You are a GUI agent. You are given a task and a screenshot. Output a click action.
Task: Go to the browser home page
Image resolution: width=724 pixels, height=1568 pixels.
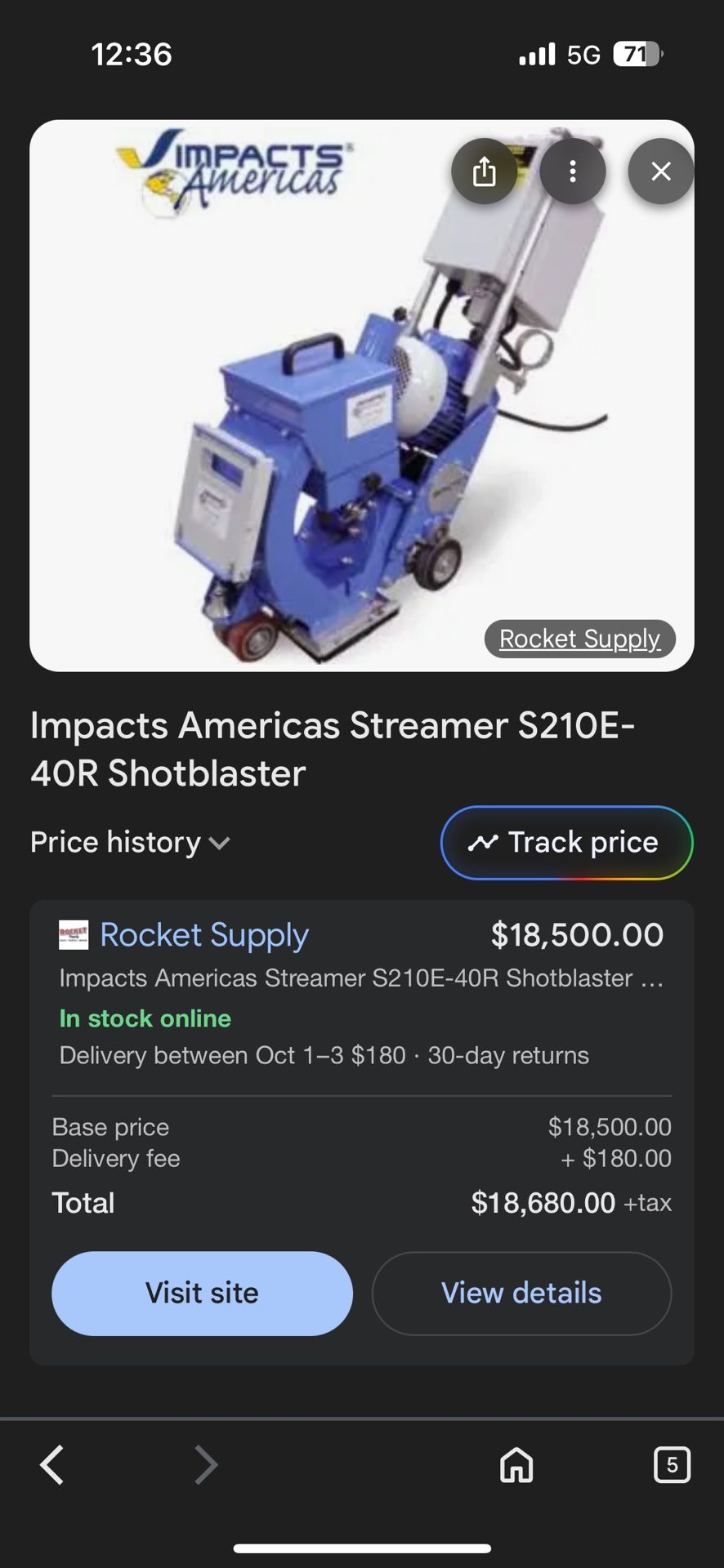tap(516, 1464)
